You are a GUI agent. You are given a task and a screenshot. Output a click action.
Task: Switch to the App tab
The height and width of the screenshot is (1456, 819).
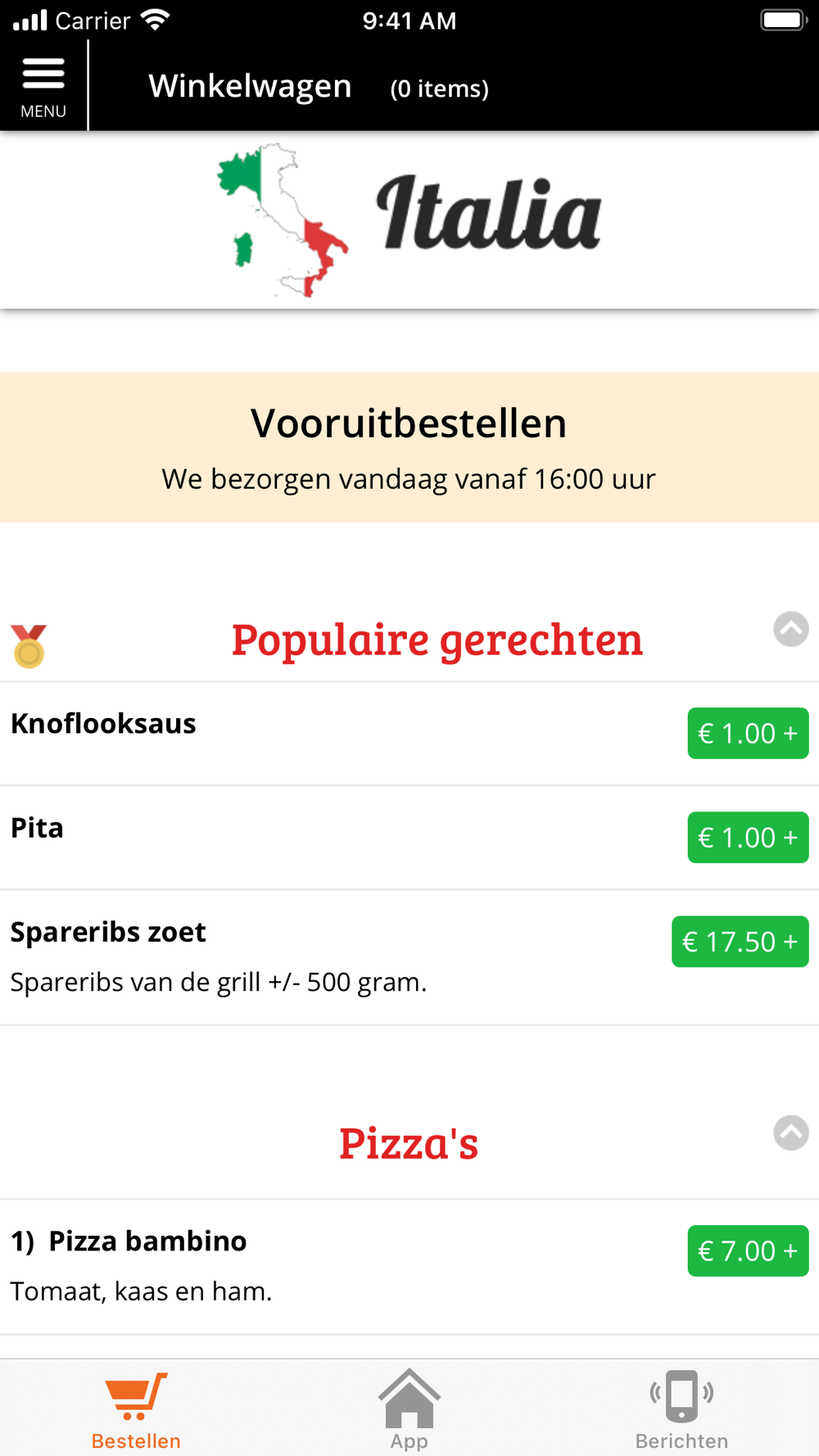pyautogui.click(x=409, y=1409)
